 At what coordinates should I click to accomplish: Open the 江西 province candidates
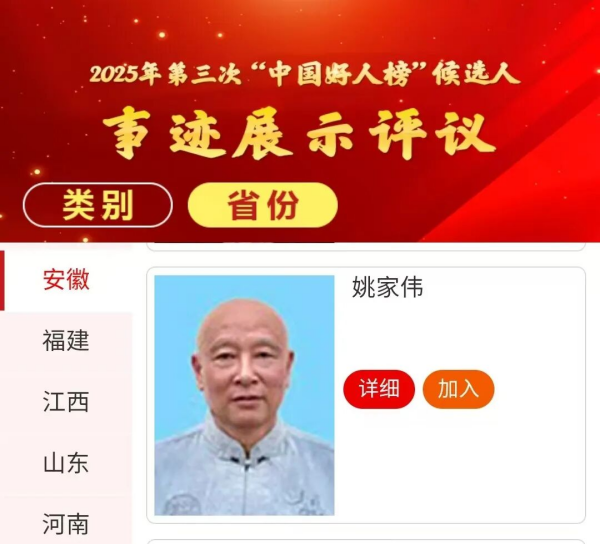click(x=66, y=402)
